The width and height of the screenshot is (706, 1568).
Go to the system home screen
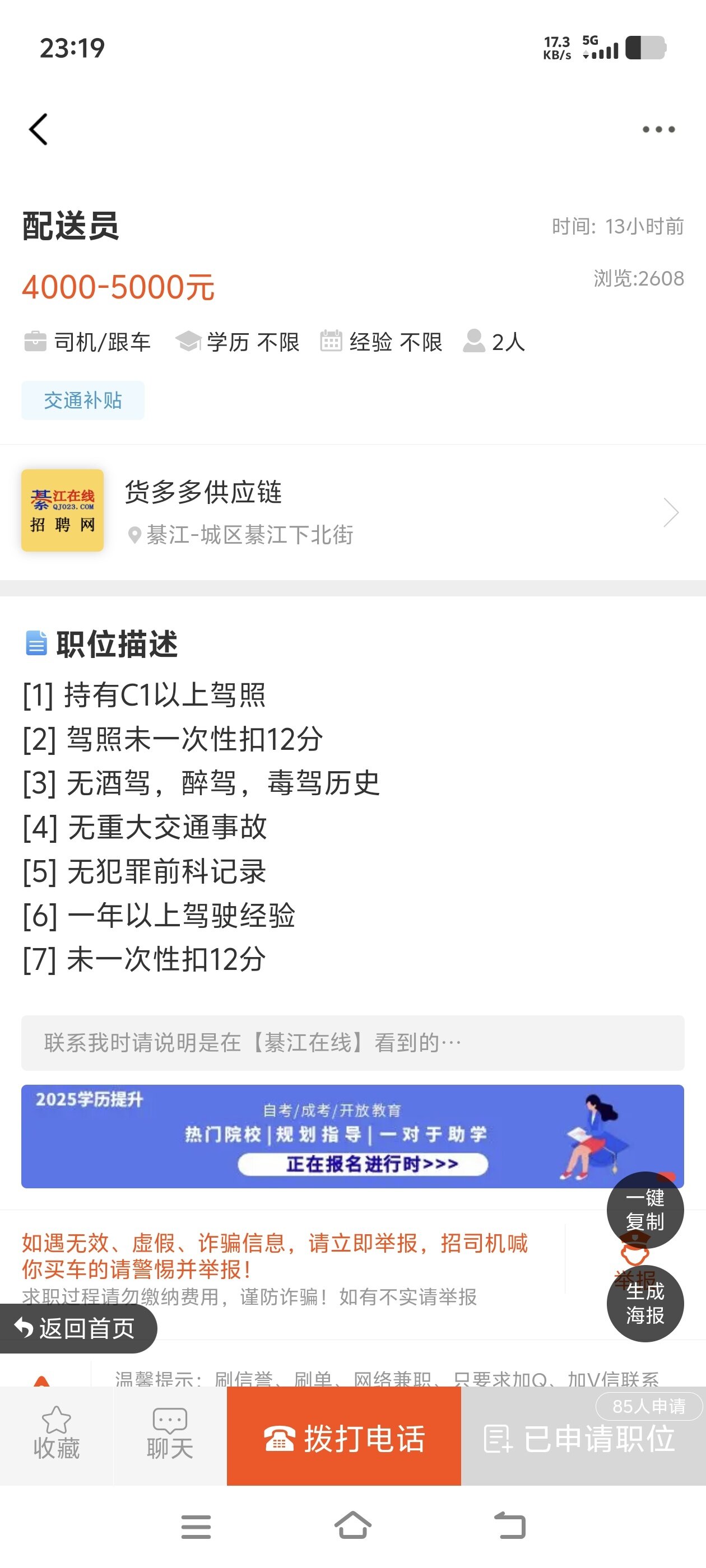352,1526
